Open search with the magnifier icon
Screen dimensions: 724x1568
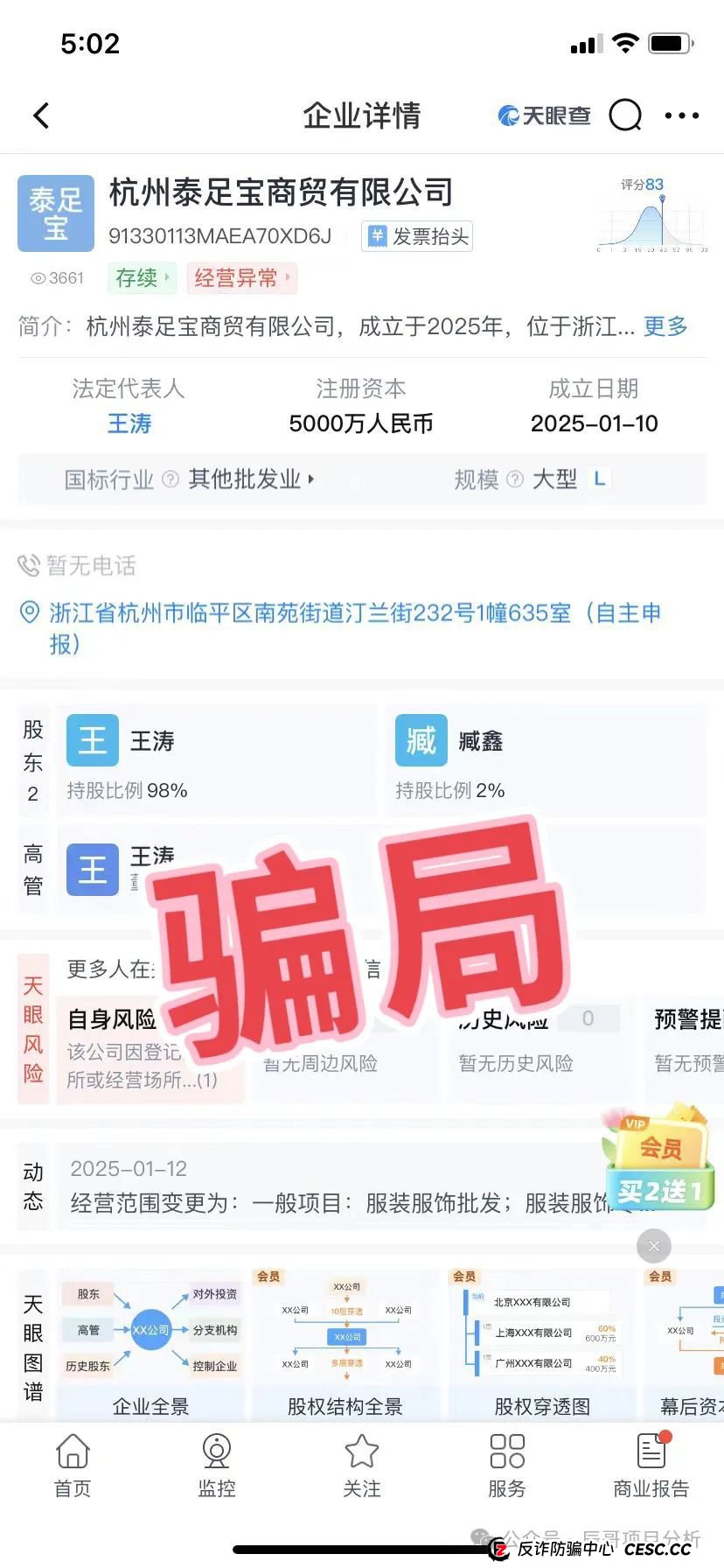(x=625, y=115)
